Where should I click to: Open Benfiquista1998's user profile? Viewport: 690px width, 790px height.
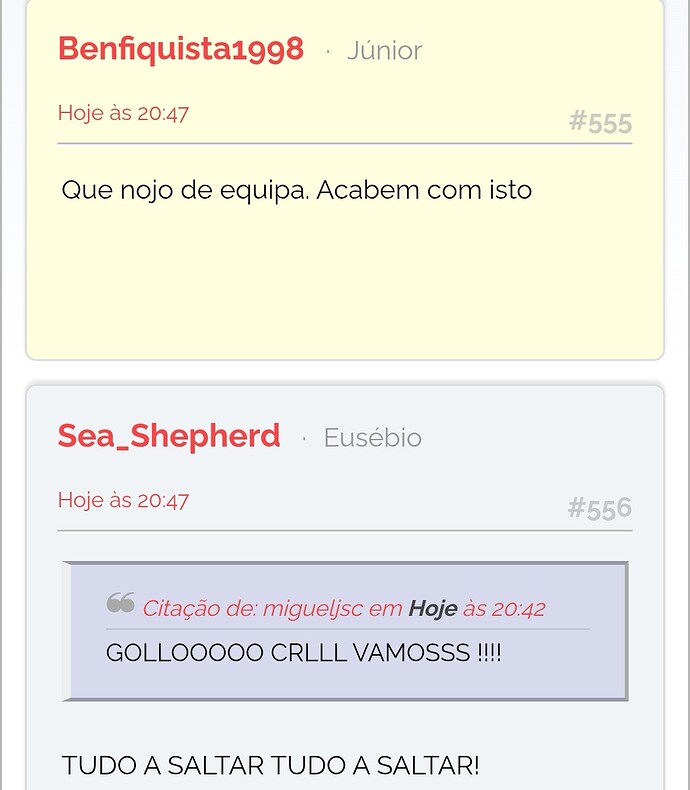[180, 49]
